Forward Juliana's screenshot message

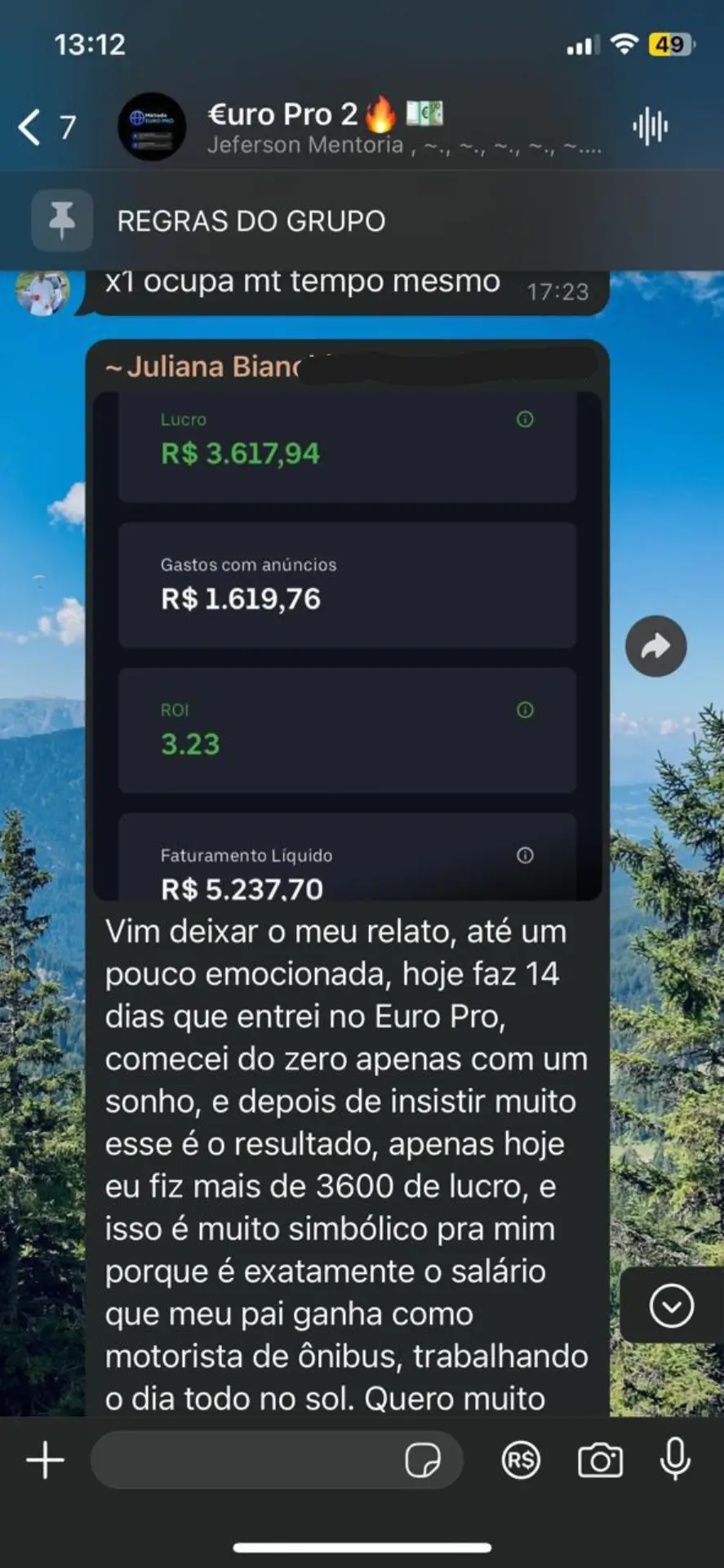(655, 646)
